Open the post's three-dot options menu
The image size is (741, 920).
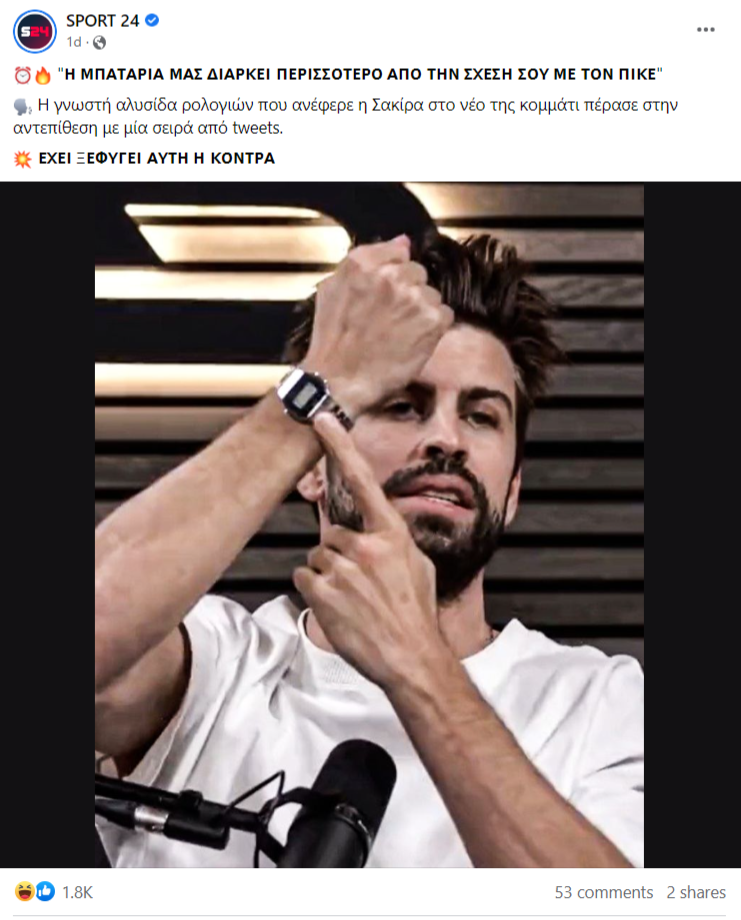pos(706,30)
